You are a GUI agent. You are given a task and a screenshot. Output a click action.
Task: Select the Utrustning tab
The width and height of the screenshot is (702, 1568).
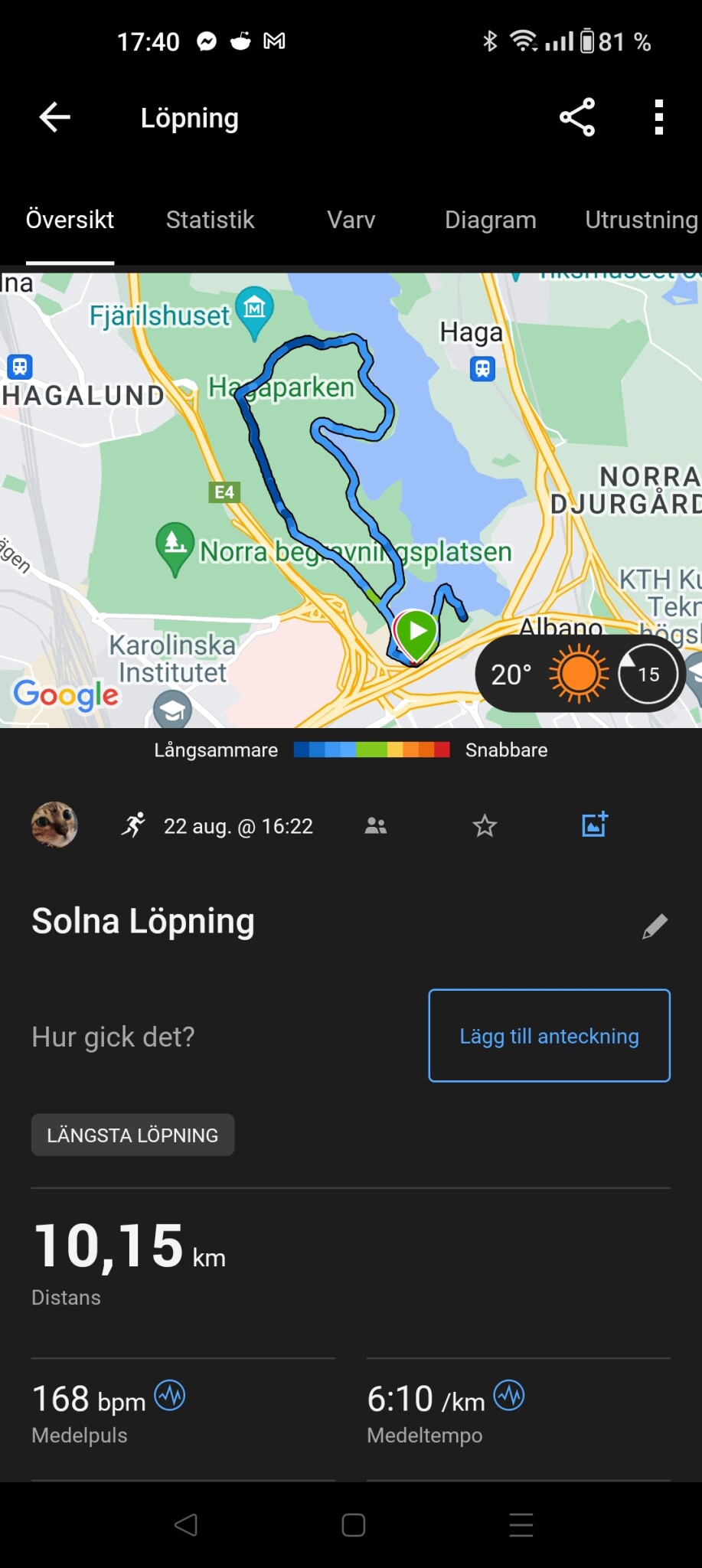tap(641, 220)
